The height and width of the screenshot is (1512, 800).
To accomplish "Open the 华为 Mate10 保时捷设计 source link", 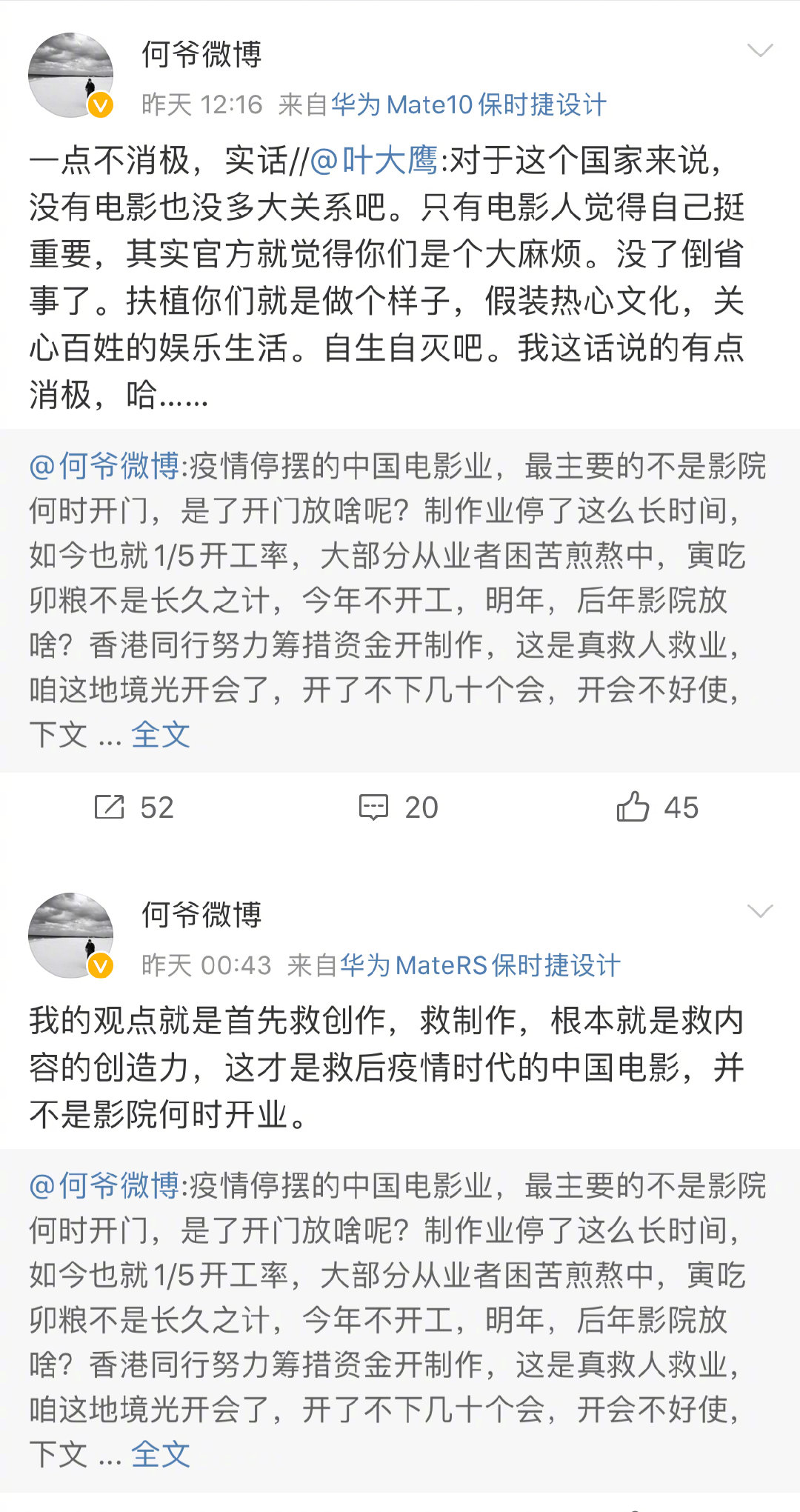I will (x=468, y=105).
